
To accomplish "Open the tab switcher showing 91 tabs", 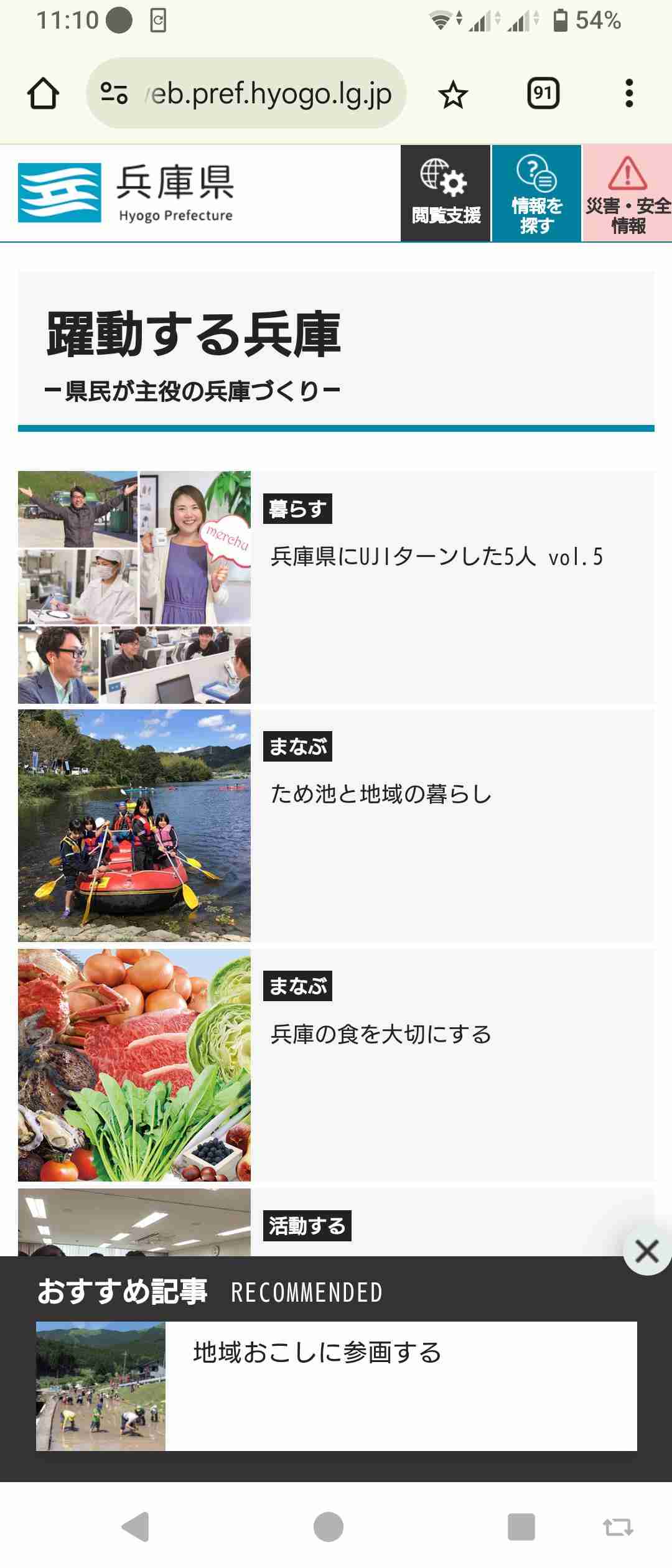I will (543, 94).
